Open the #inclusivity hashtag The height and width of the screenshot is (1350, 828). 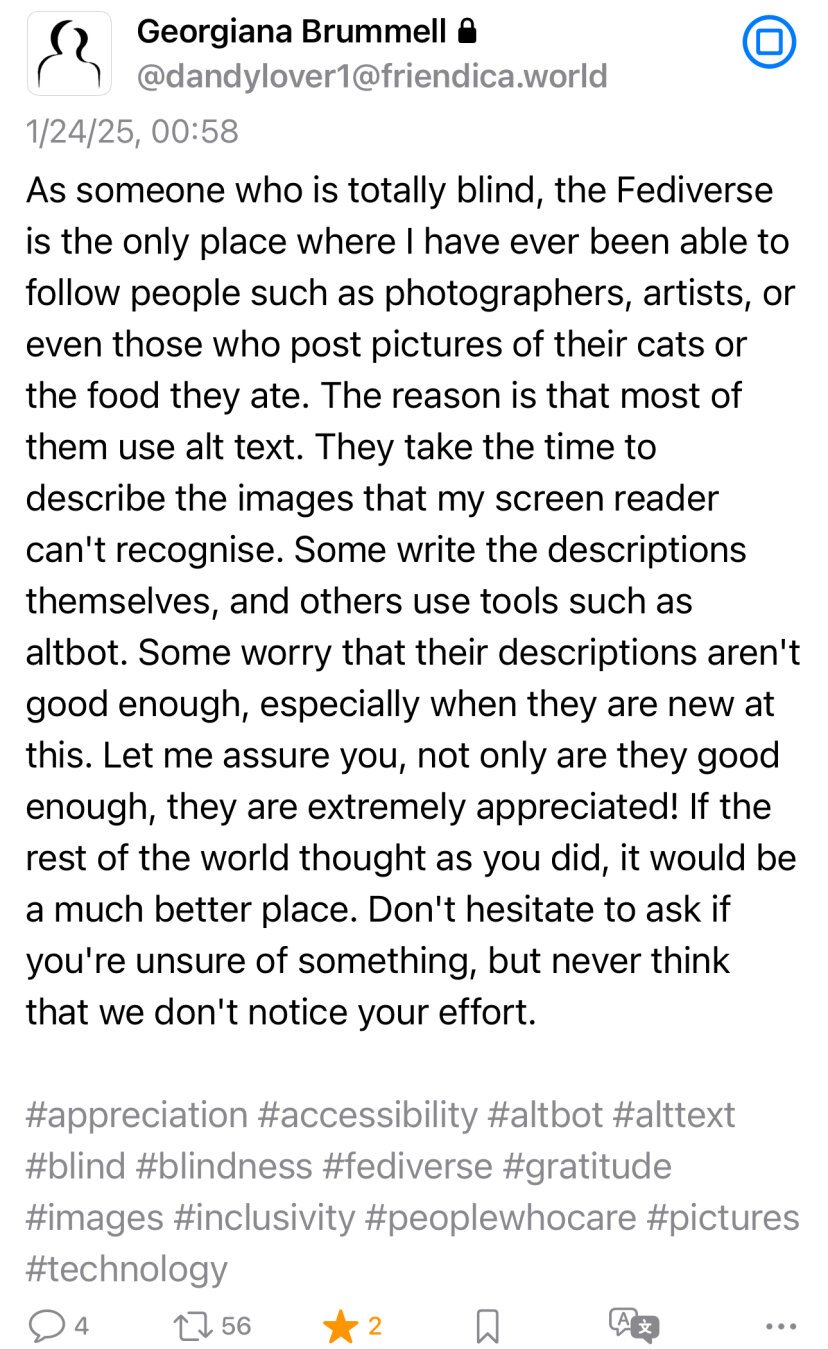[x=264, y=1218]
